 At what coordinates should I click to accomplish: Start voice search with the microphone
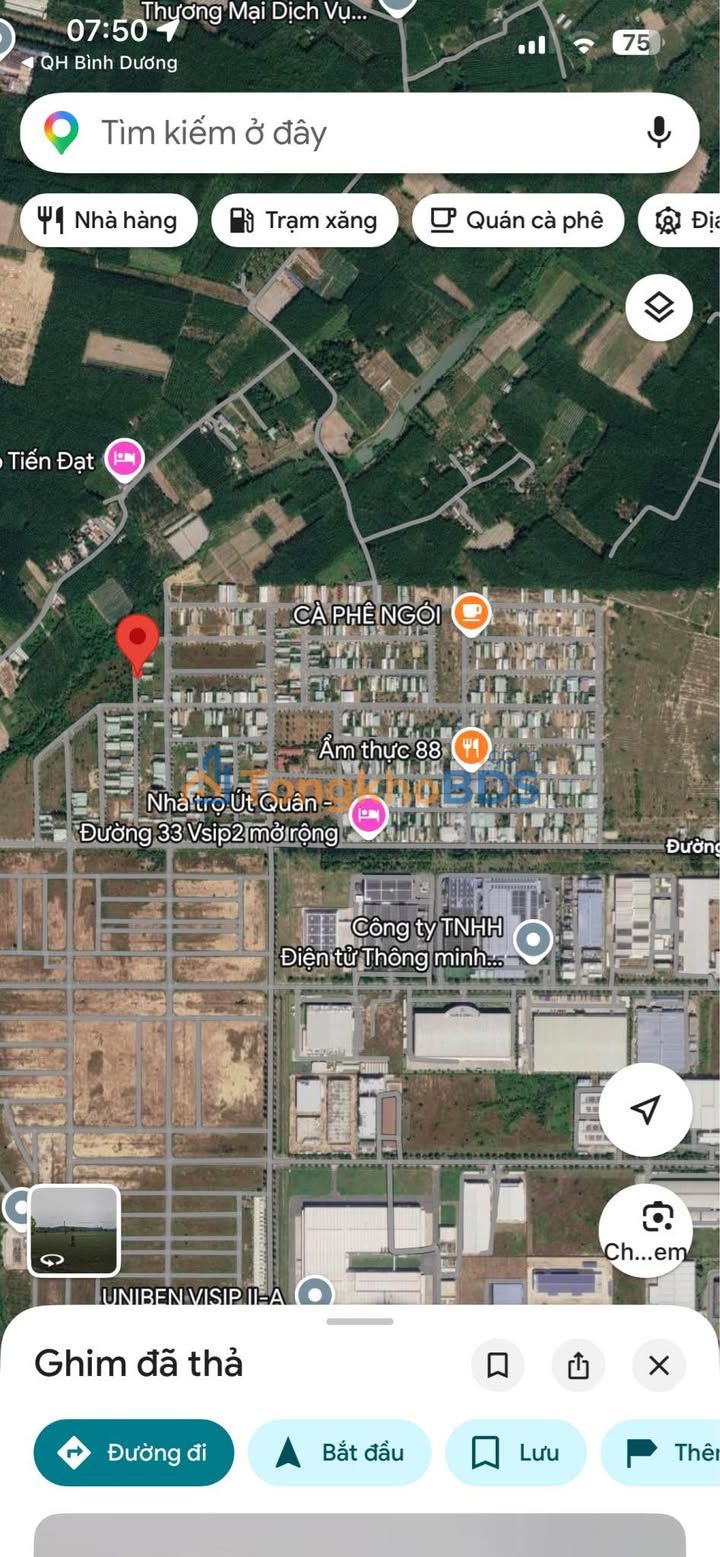point(658,133)
